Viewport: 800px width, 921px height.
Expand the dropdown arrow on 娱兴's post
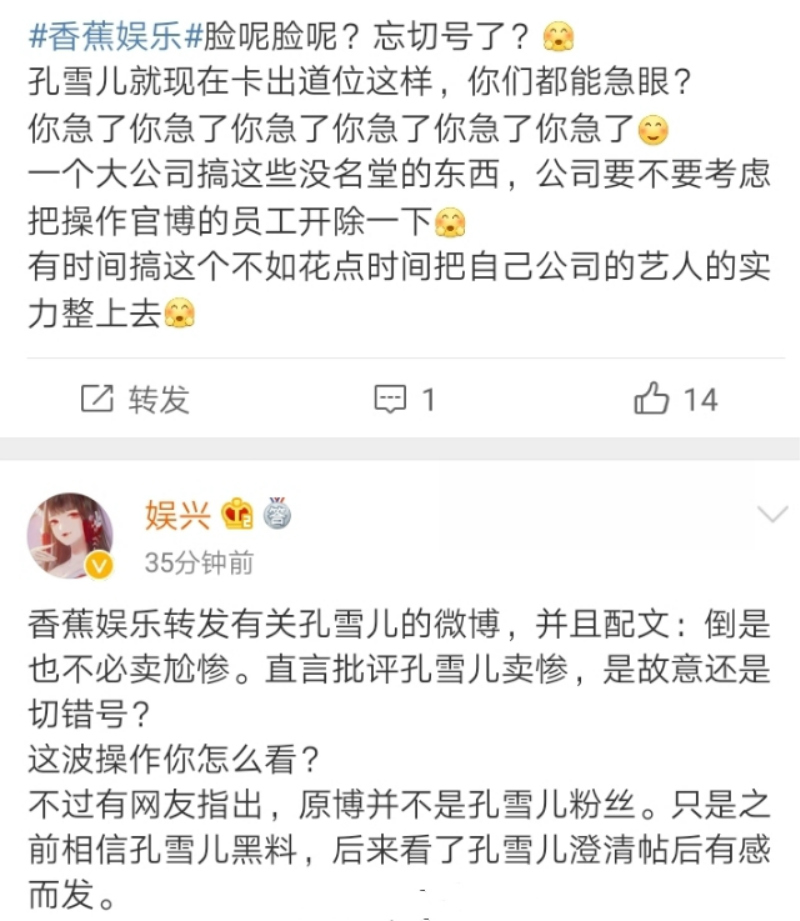[x=773, y=515]
